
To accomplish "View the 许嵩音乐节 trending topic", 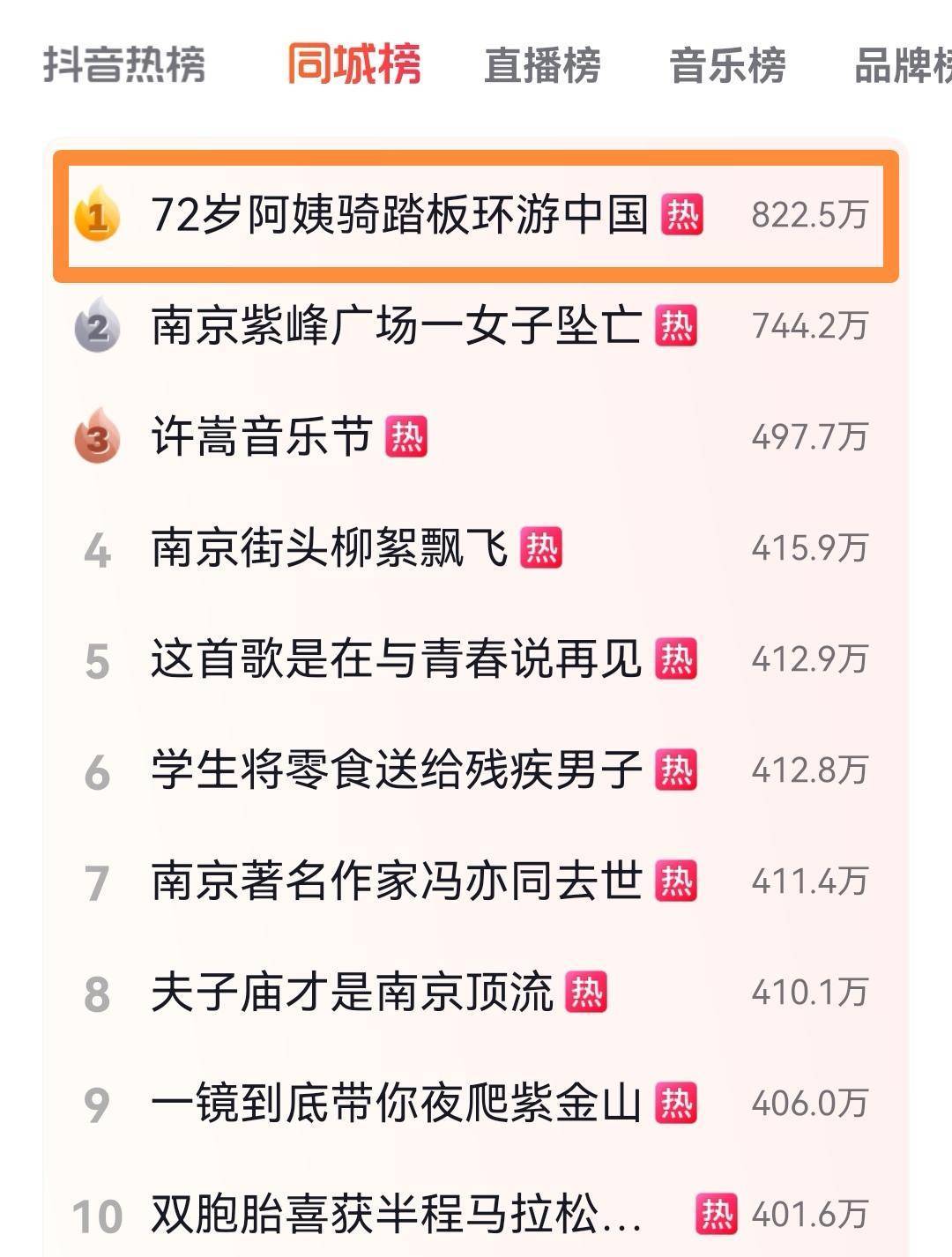I will point(262,437).
